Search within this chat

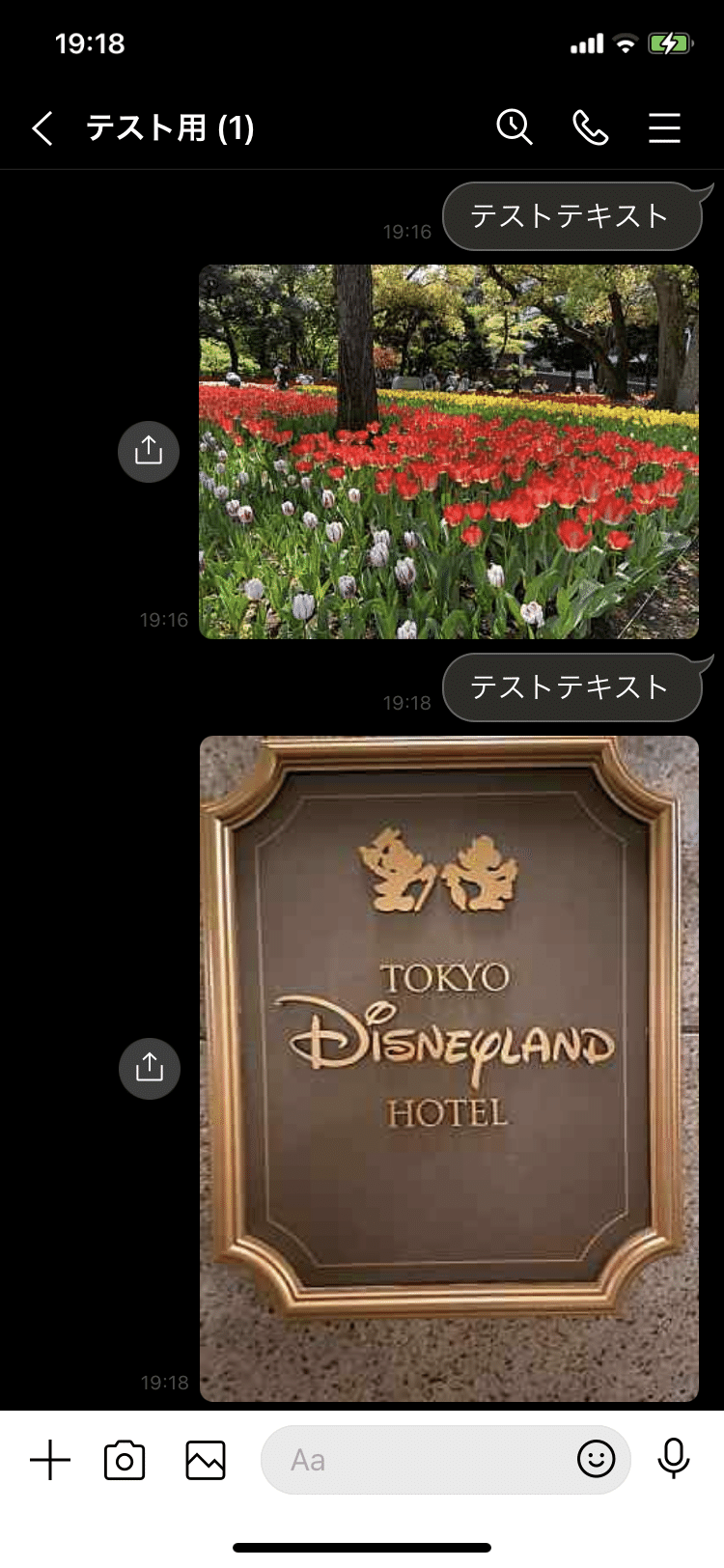(515, 127)
